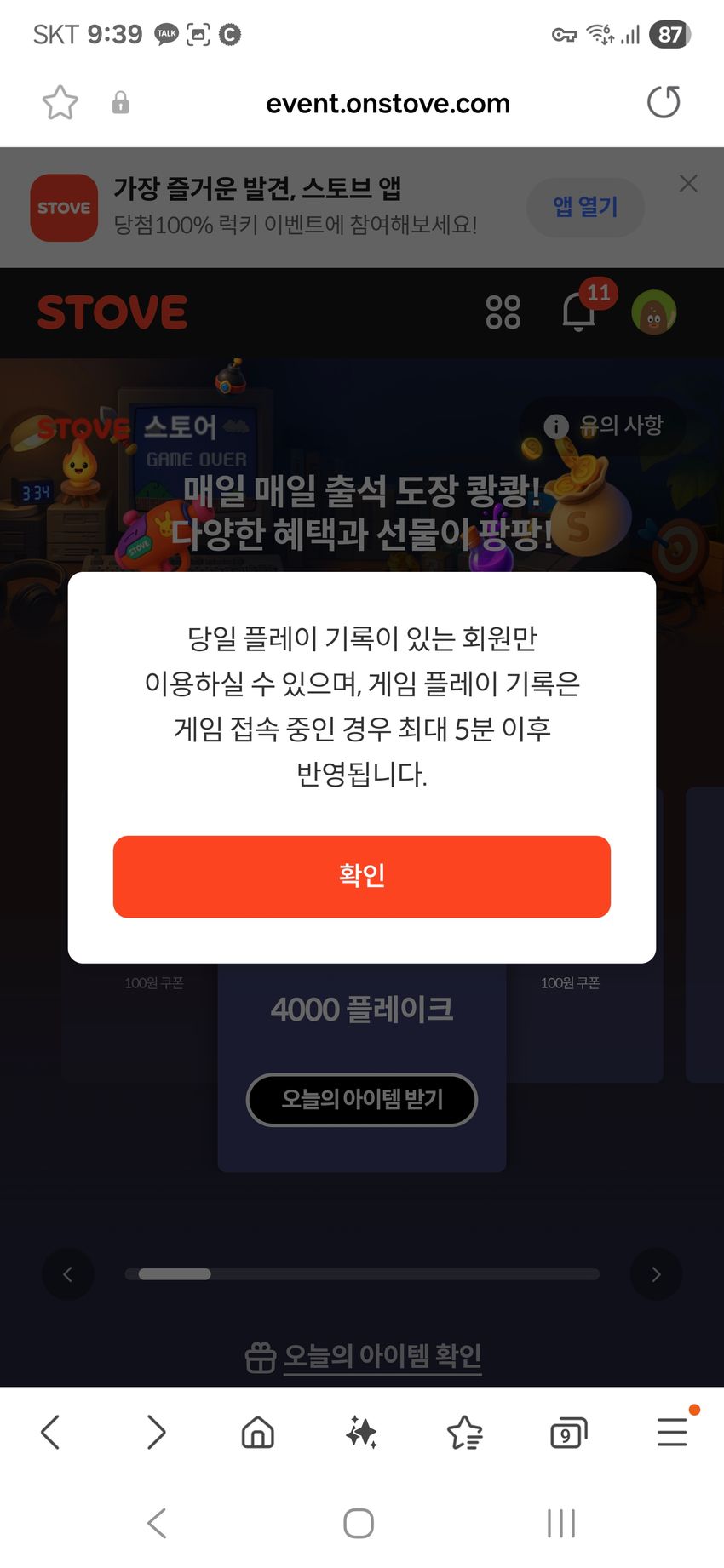This screenshot has width=724, height=1568.
Task: Go forward in browser history
Action: [x=155, y=1432]
